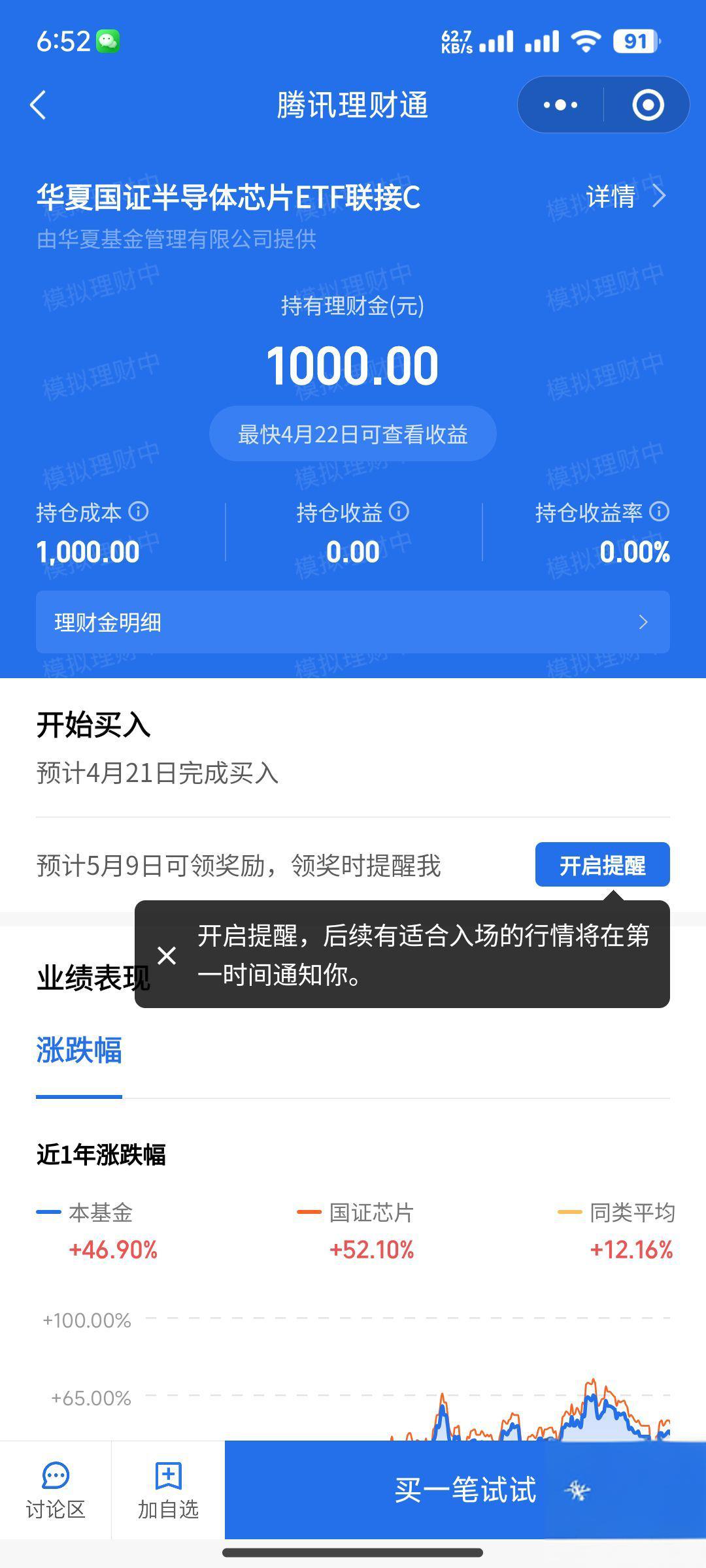Image resolution: width=706 pixels, height=1568 pixels.
Task: Dismiss the reminder tooltip
Action: point(167,955)
